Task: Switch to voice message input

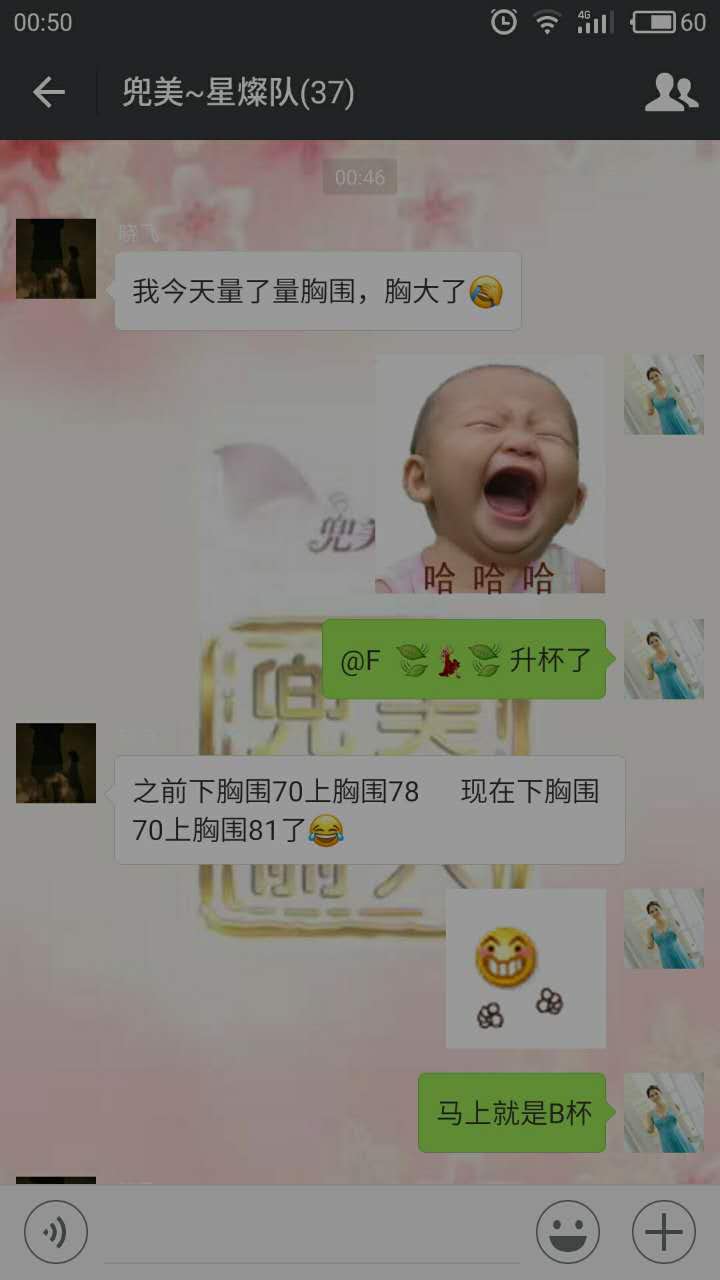Action: point(56,1232)
